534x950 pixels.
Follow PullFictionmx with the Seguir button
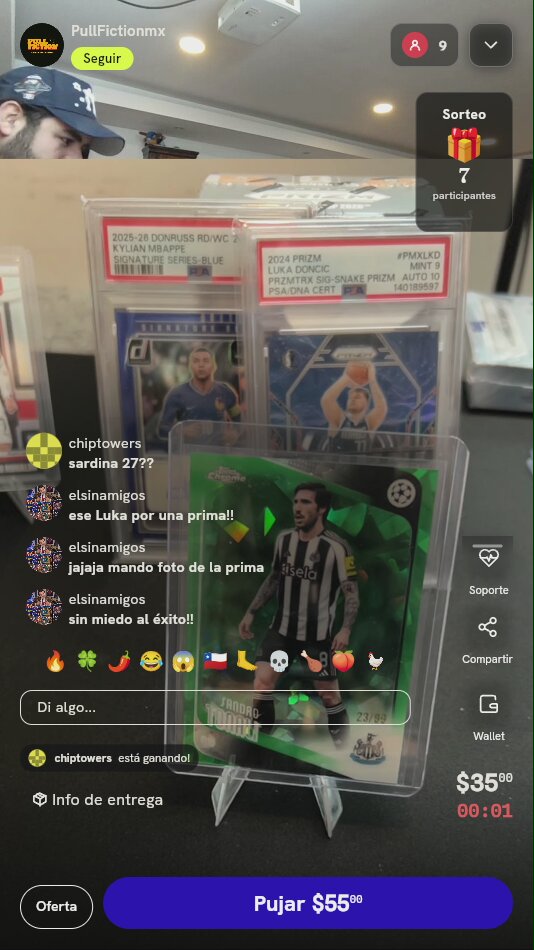(102, 59)
